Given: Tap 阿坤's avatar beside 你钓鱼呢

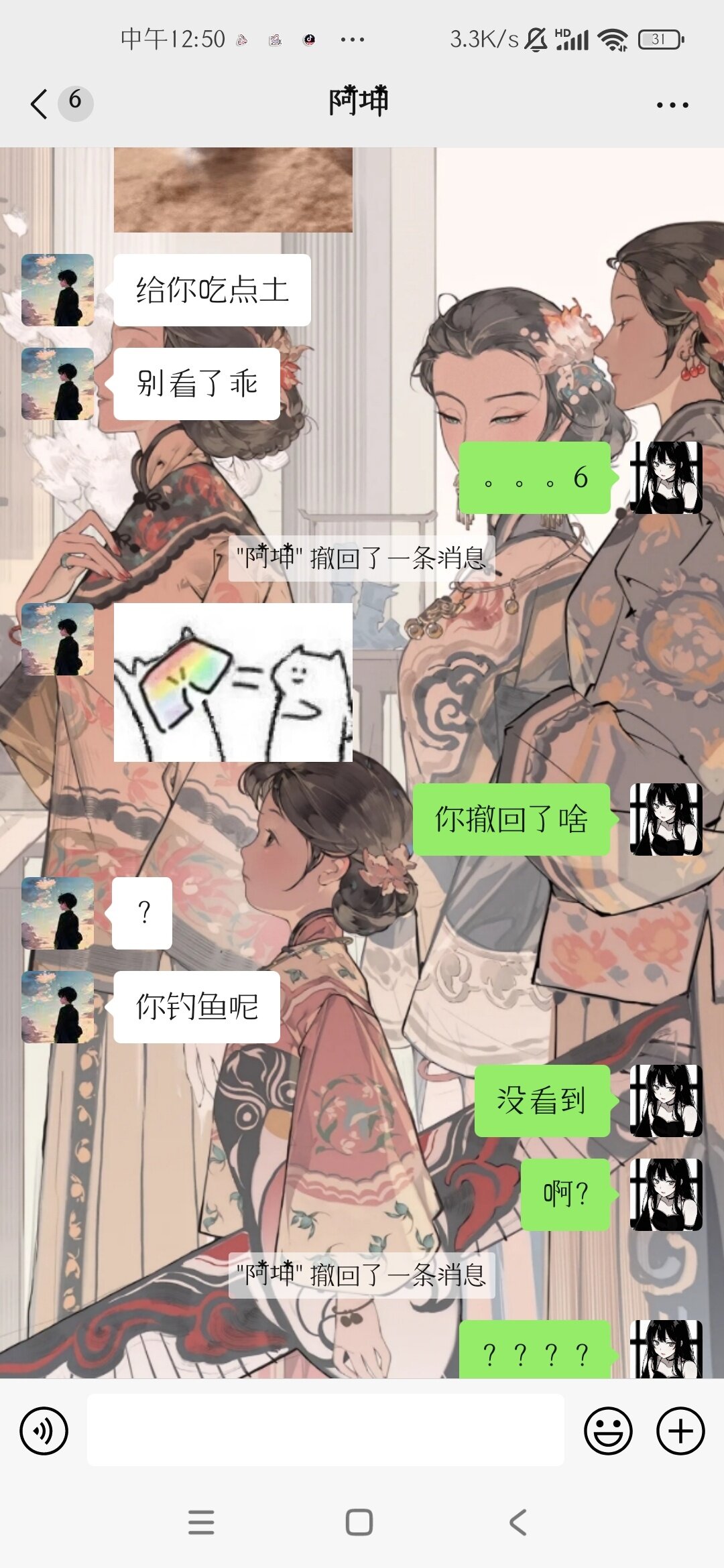Looking at the screenshot, I should (x=58, y=1006).
